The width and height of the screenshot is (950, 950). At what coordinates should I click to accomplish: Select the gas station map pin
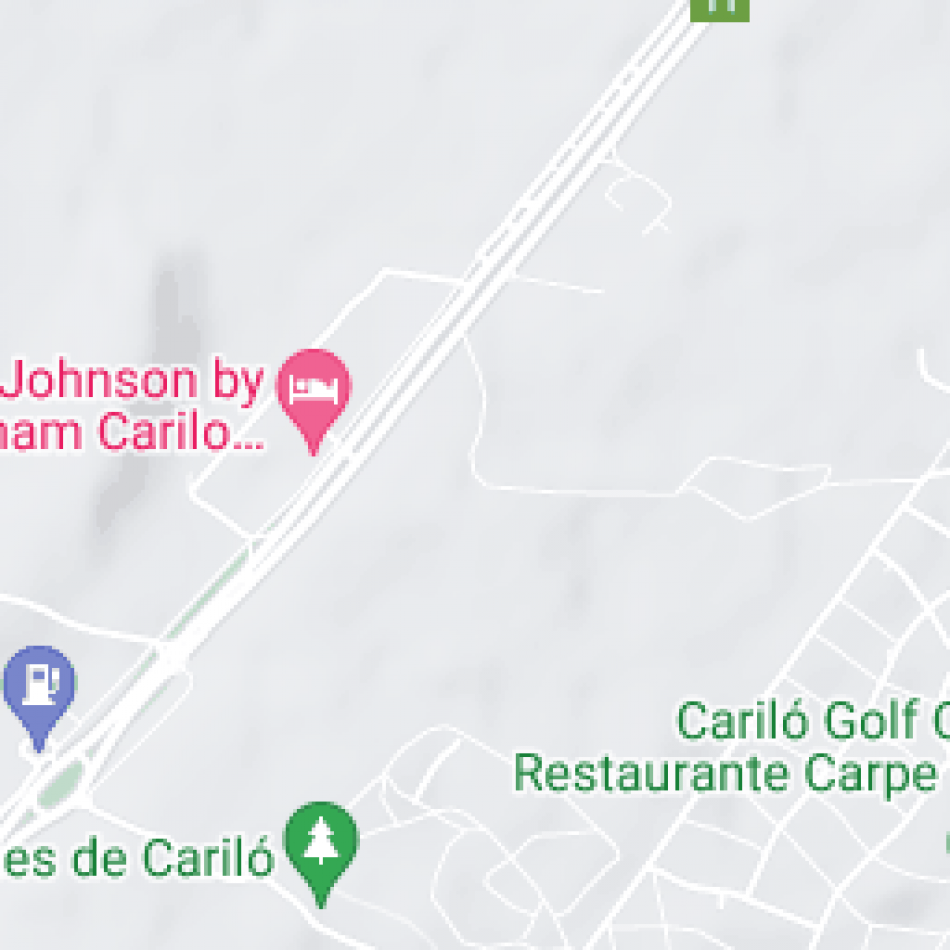click(x=38, y=685)
